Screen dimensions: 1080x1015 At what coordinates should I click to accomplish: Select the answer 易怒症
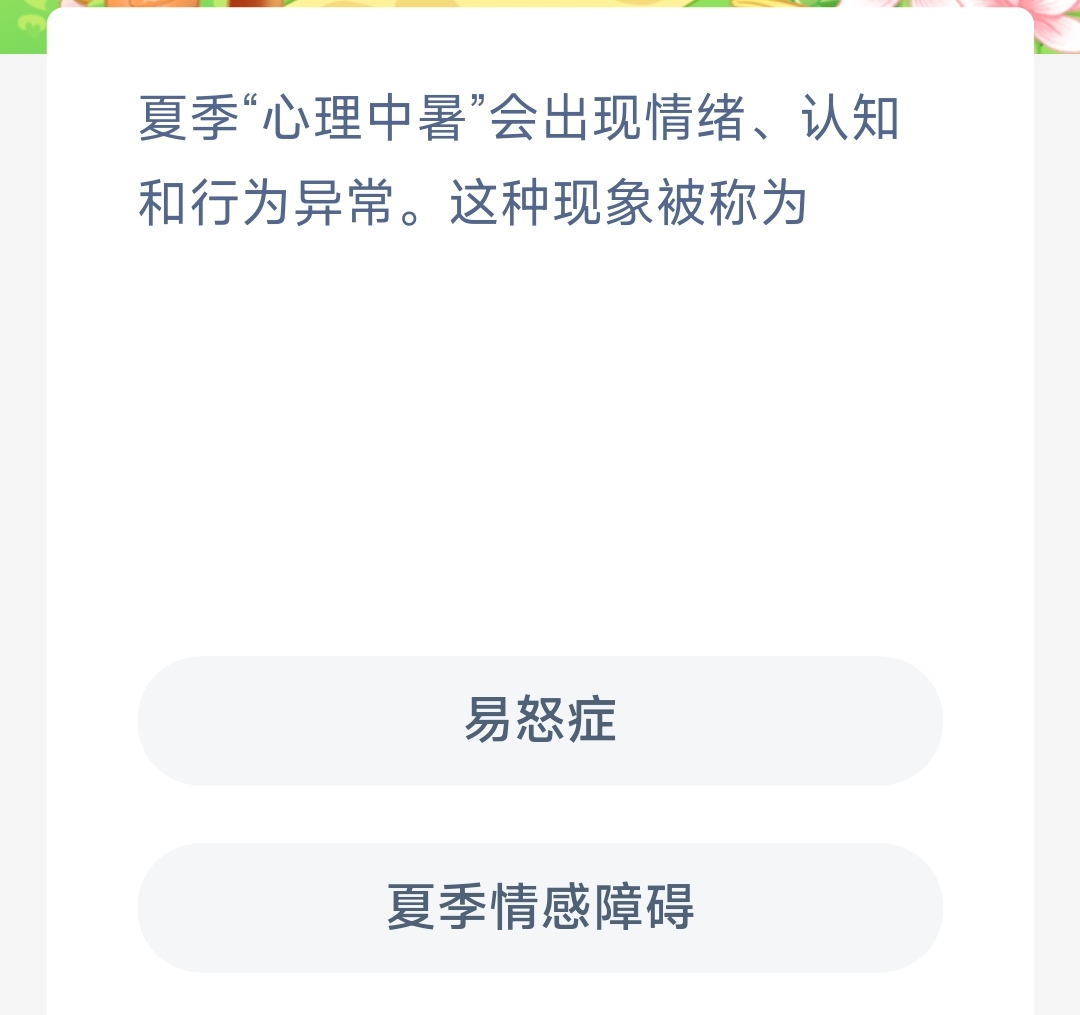(x=540, y=720)
